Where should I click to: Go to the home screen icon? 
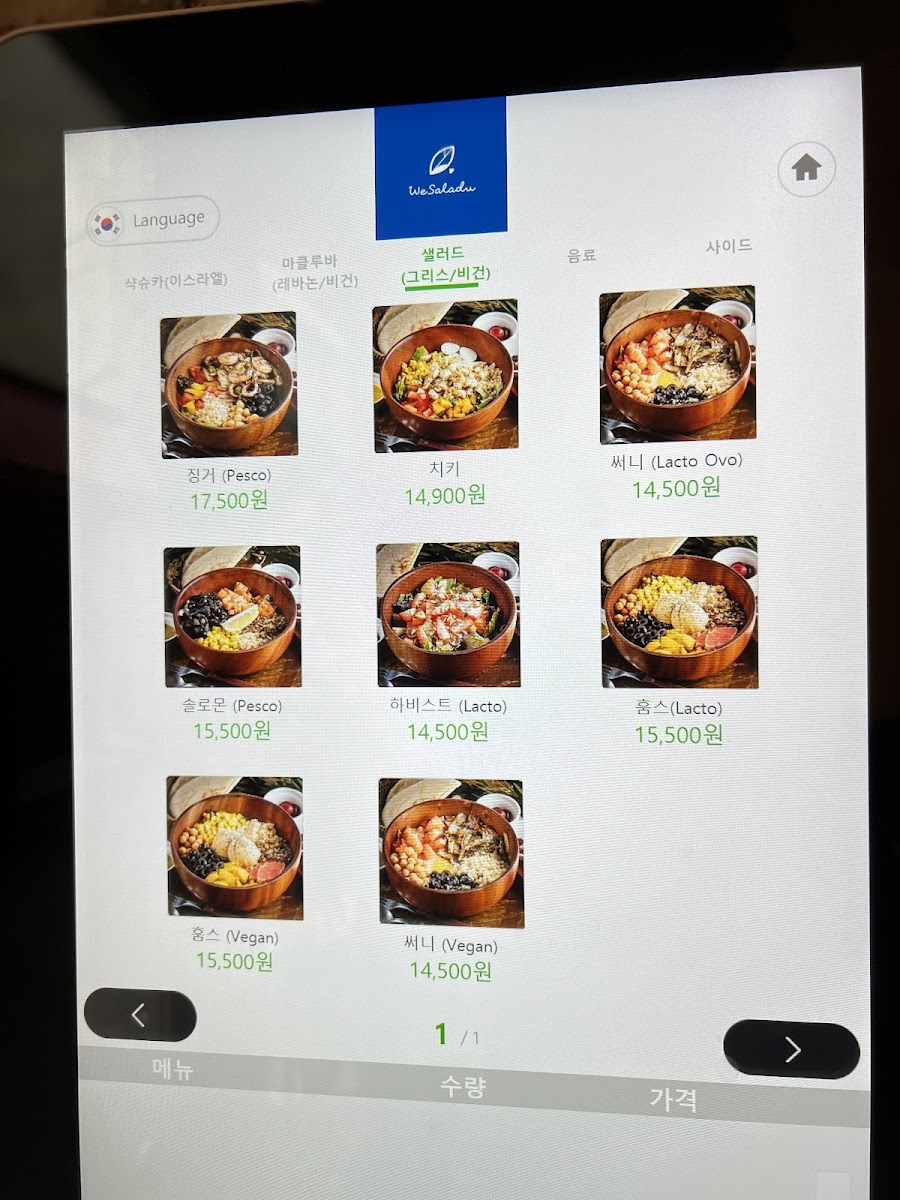click(x=806, y=168)
